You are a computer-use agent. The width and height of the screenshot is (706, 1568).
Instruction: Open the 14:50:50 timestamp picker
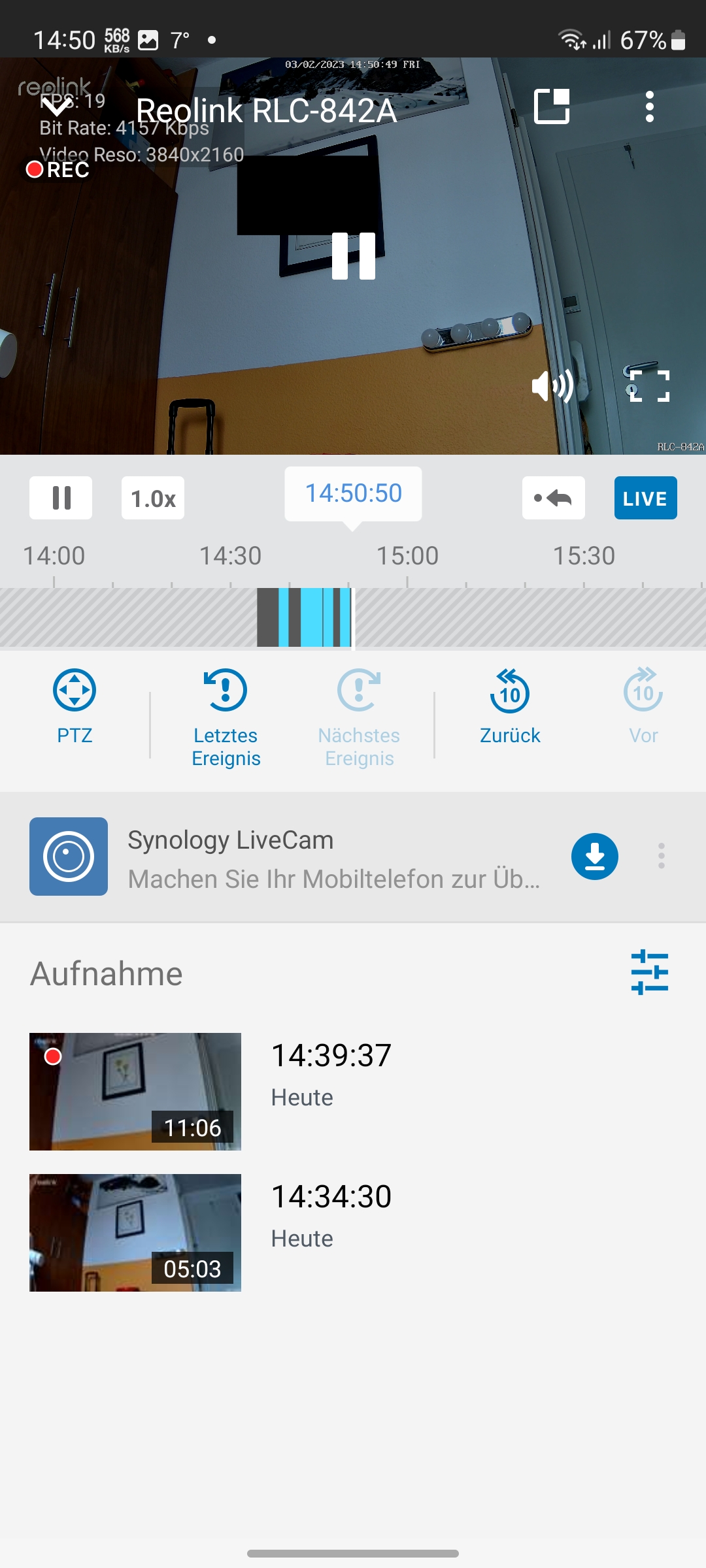tap(353, 495)
